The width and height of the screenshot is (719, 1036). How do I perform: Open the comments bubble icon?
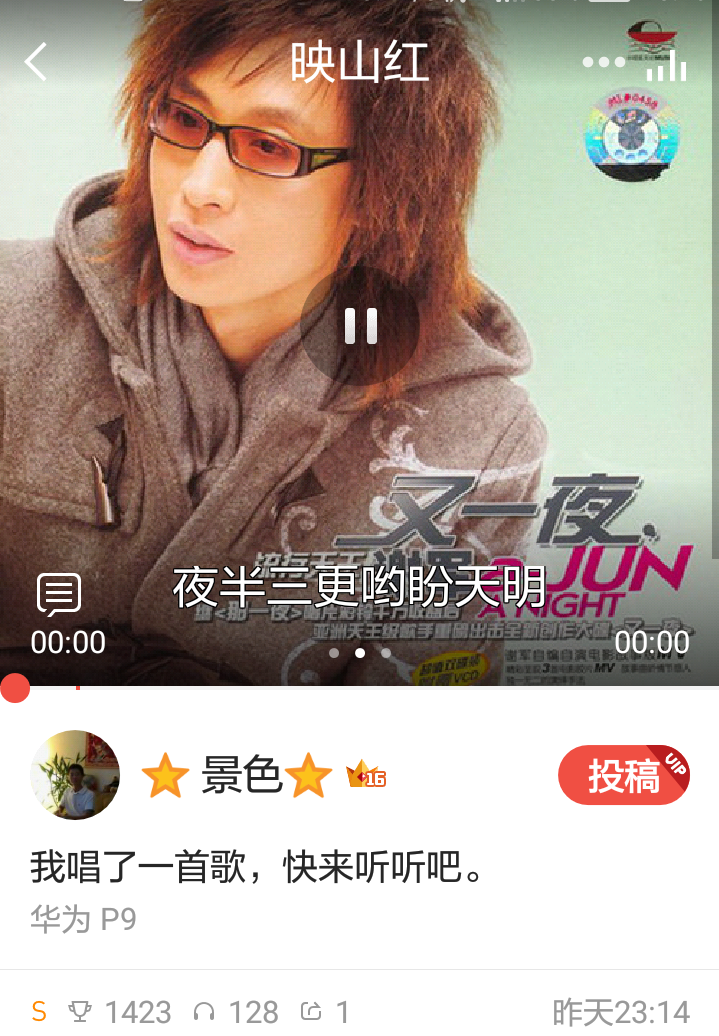[59, 595]
